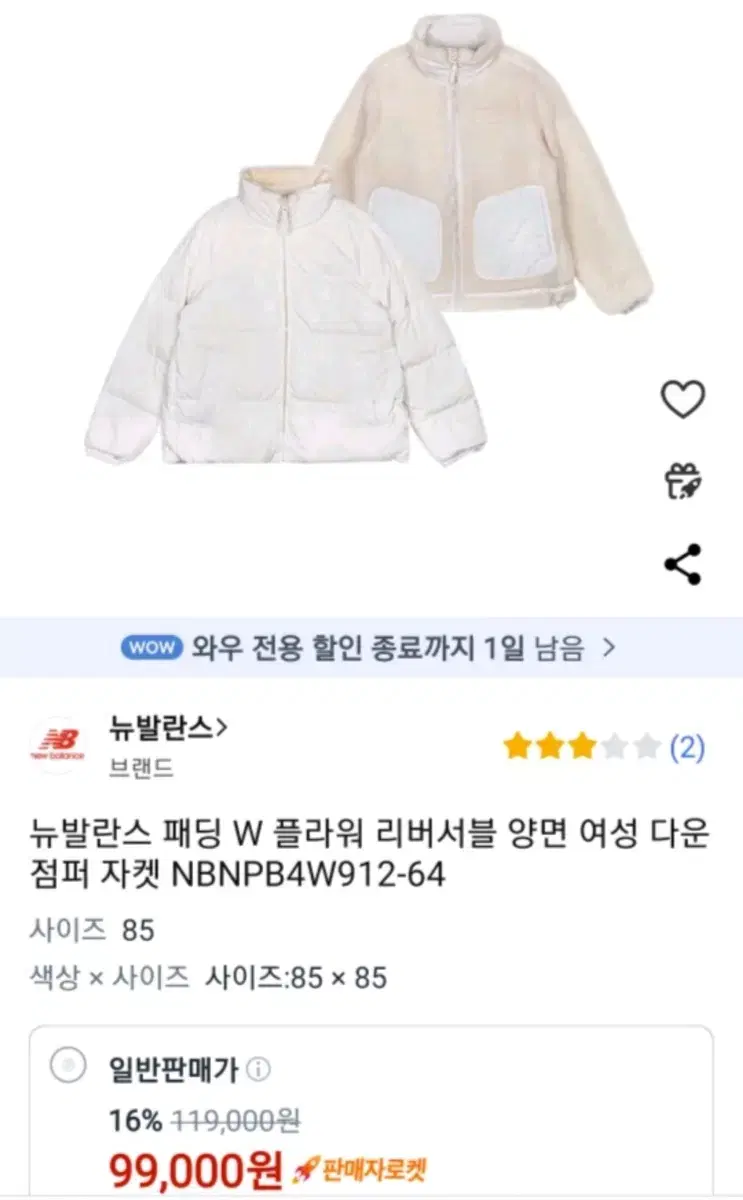
Task: Add the jacket to wishlist with heart icon
Action: click(683, 398)
